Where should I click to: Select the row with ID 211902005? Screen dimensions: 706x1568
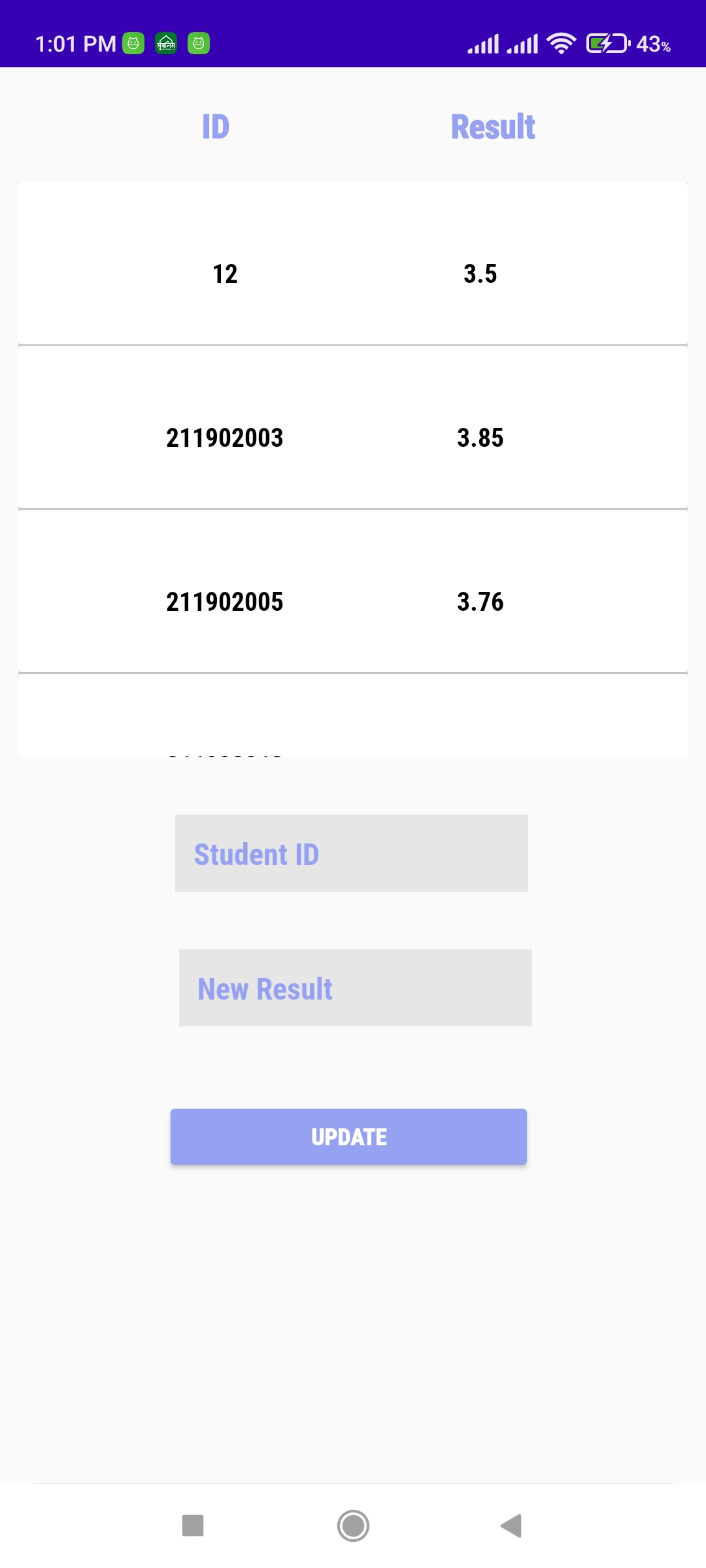(x=353, y=602)
